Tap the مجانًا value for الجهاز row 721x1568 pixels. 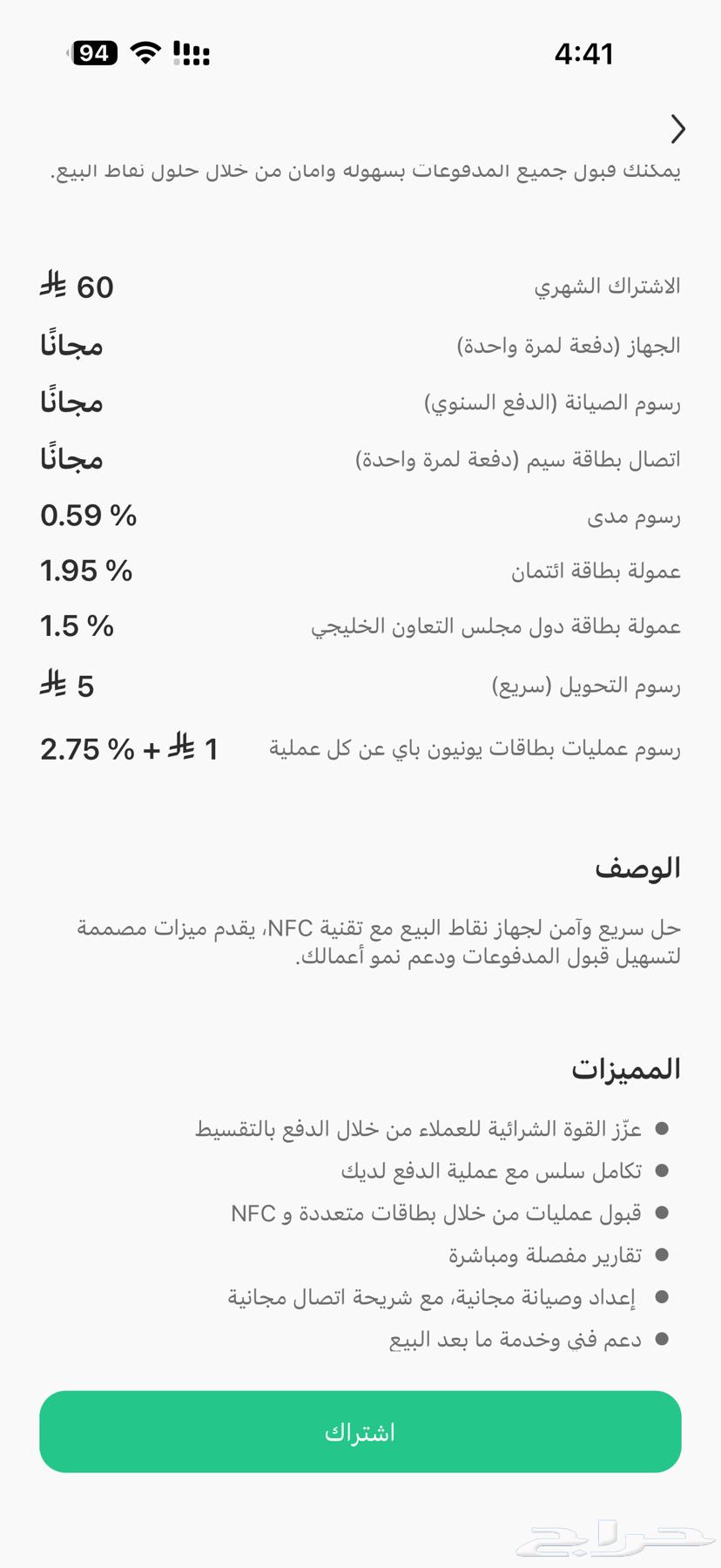[x=73, y=344]
